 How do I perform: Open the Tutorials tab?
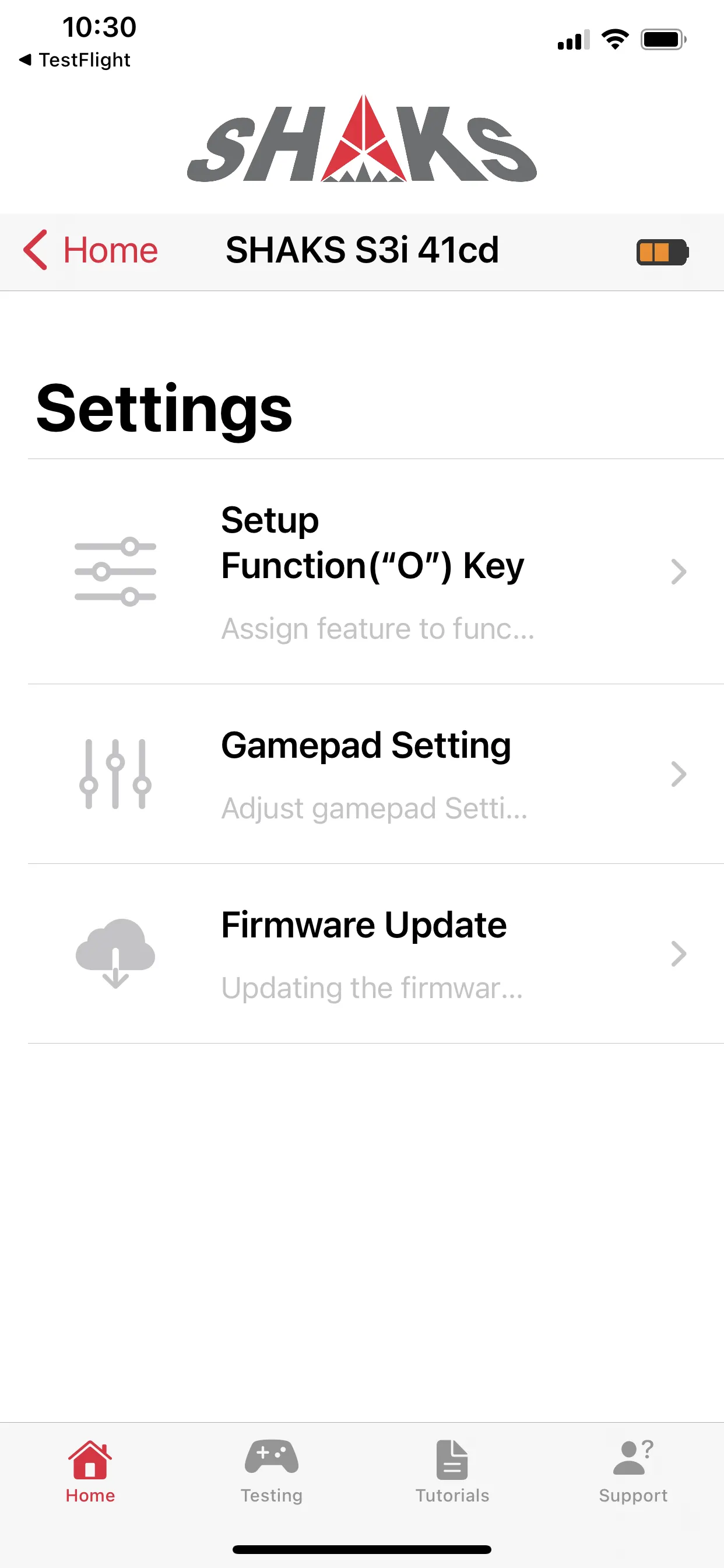[452, 1471]
